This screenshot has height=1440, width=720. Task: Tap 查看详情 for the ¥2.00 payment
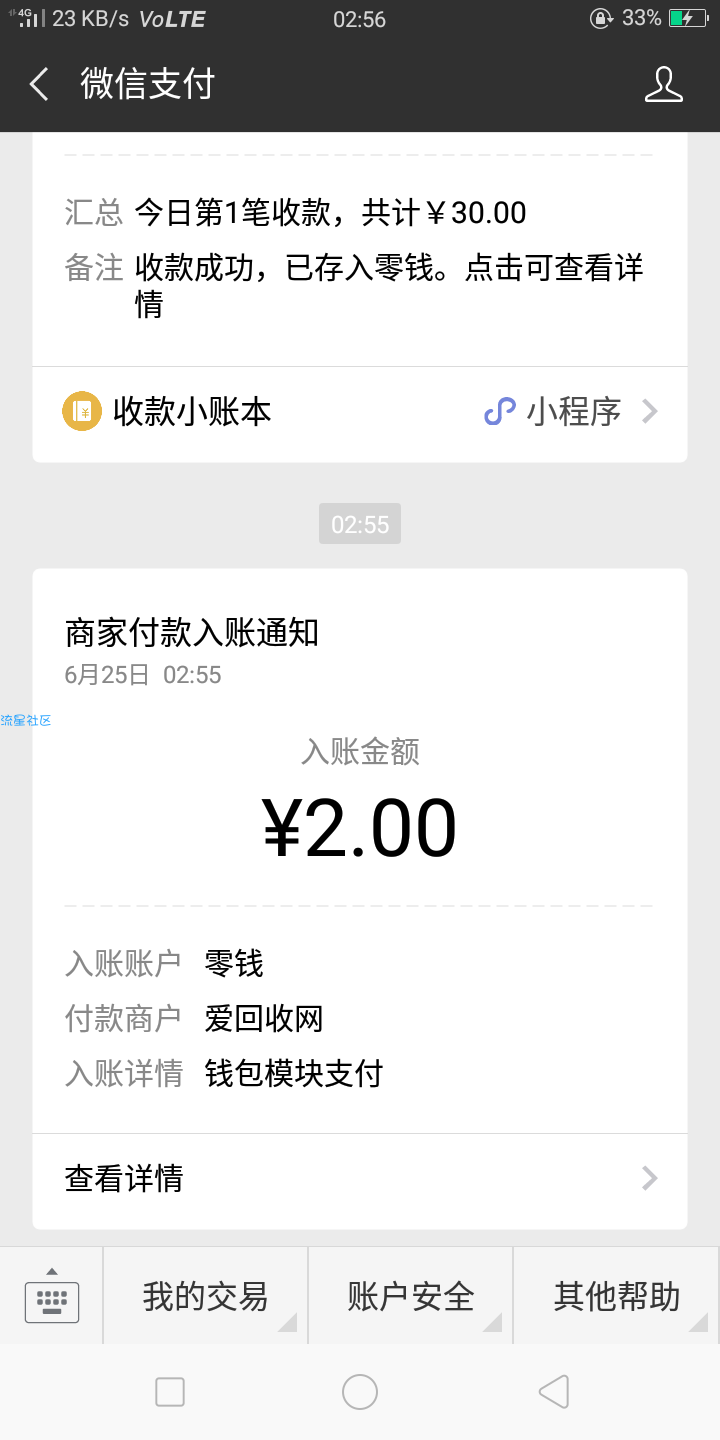[360, 1179]
